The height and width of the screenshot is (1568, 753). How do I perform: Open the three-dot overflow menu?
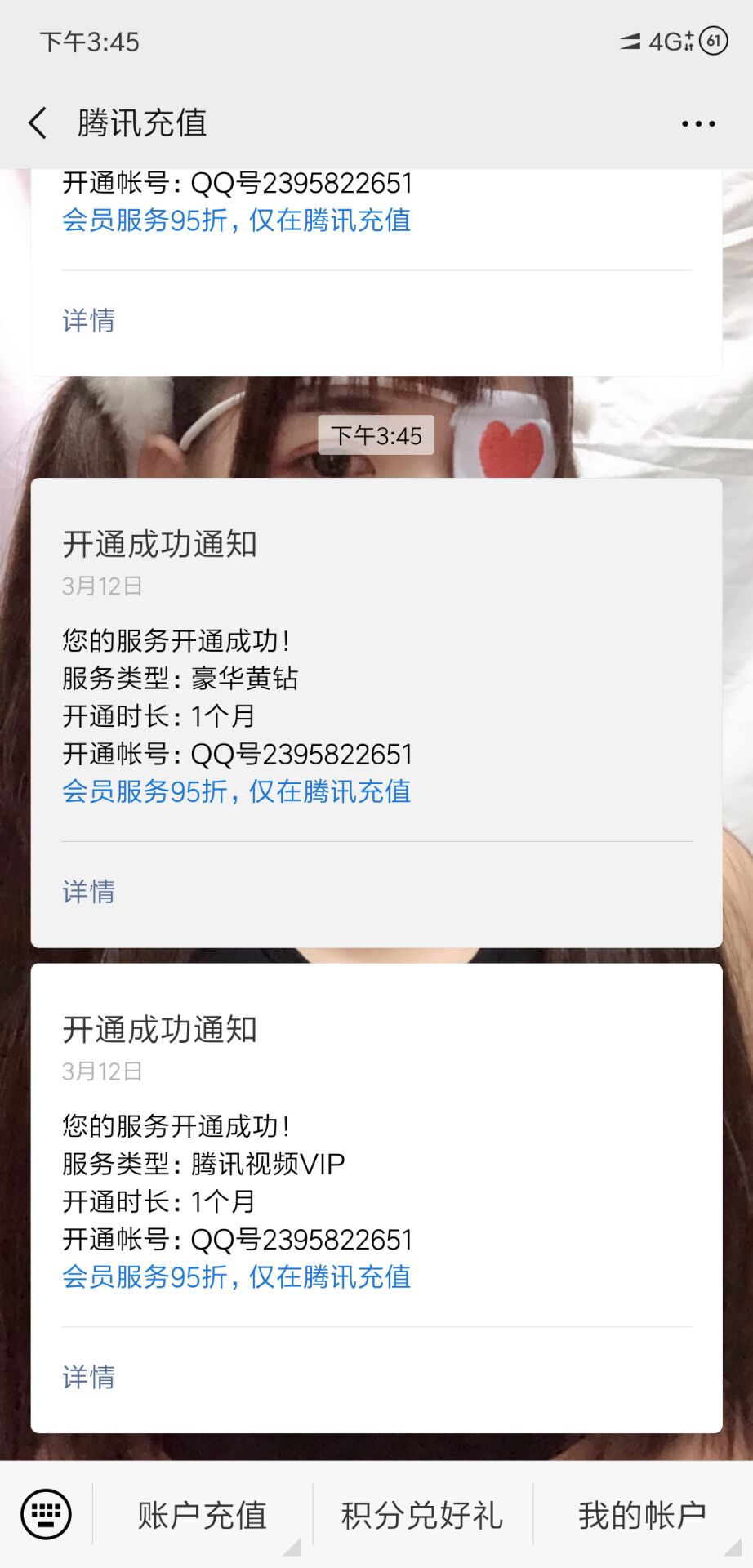pyautogui.click(x=698, y=124)
